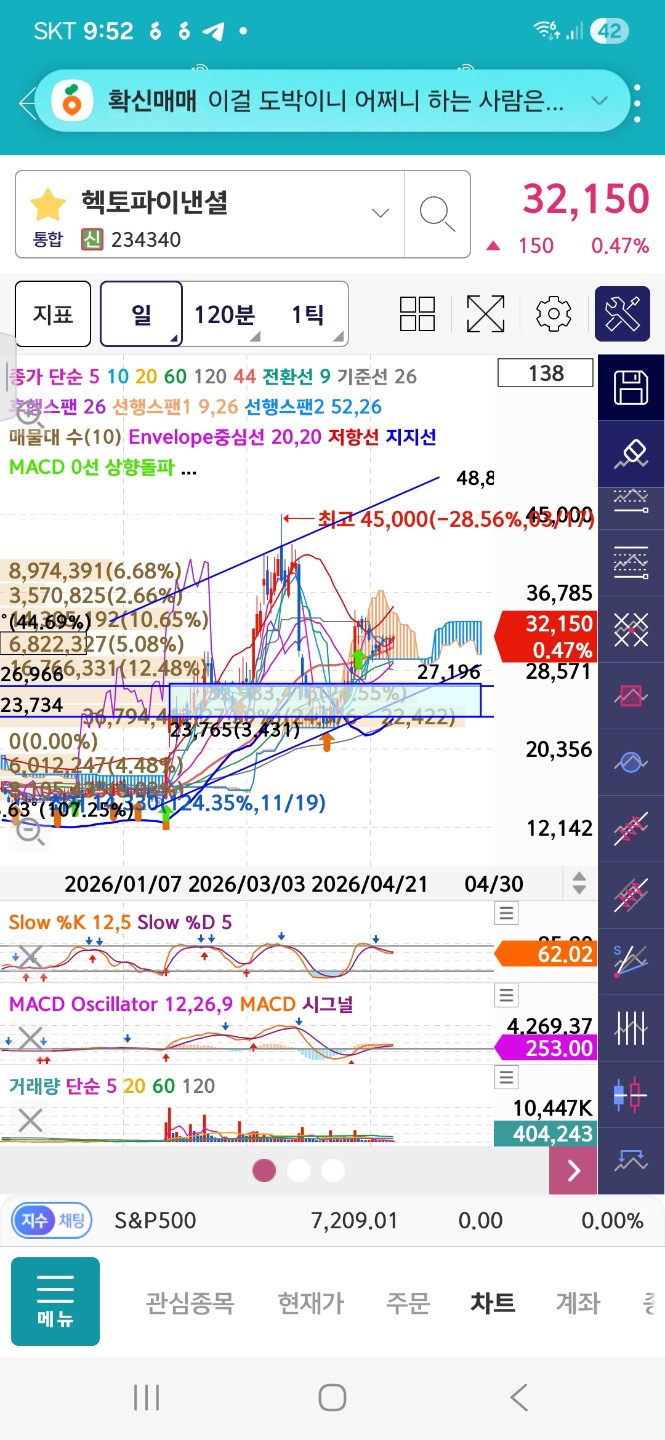Open the MACD Oscillator panel menu

(x=507, y=995)
